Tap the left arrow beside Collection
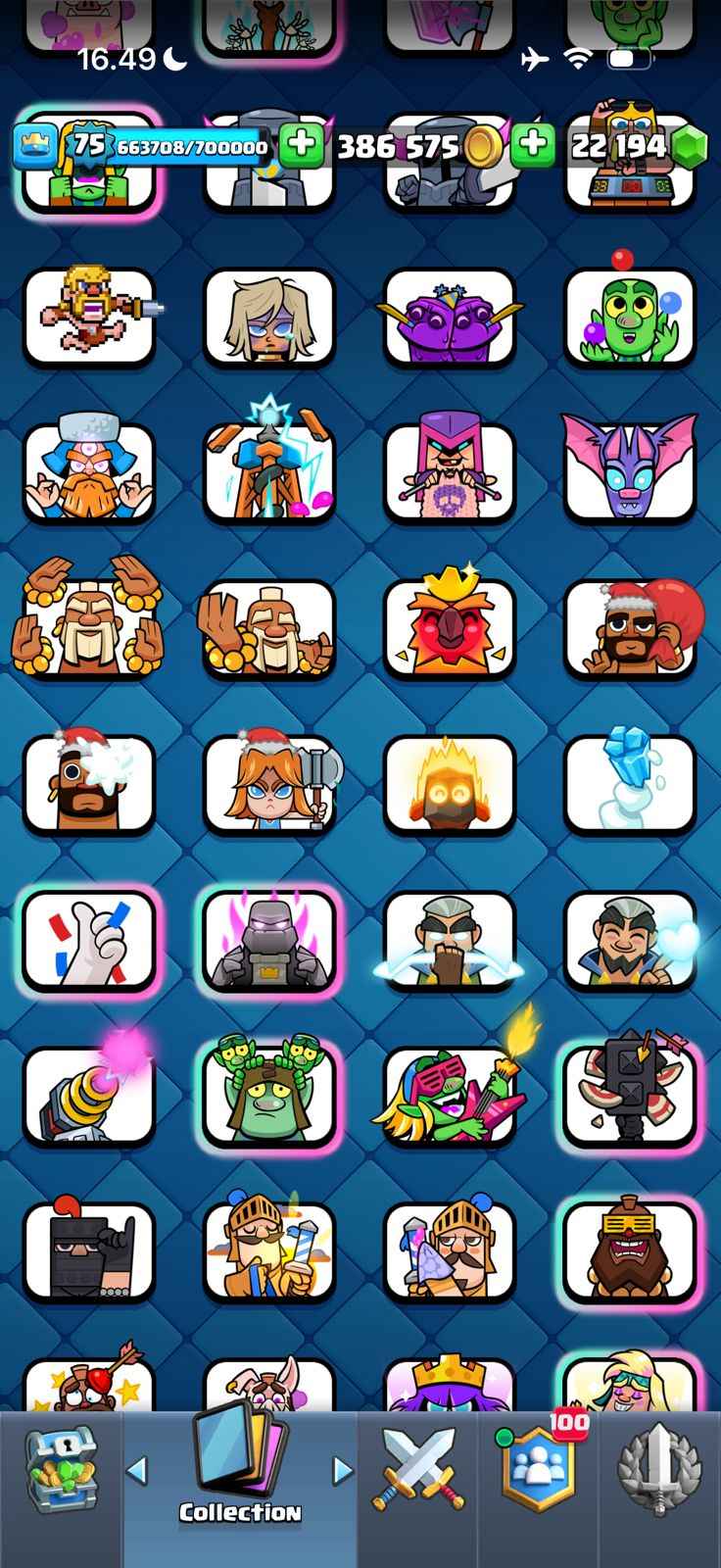Screen dimensions: 721x1568 pos(137,1470)
